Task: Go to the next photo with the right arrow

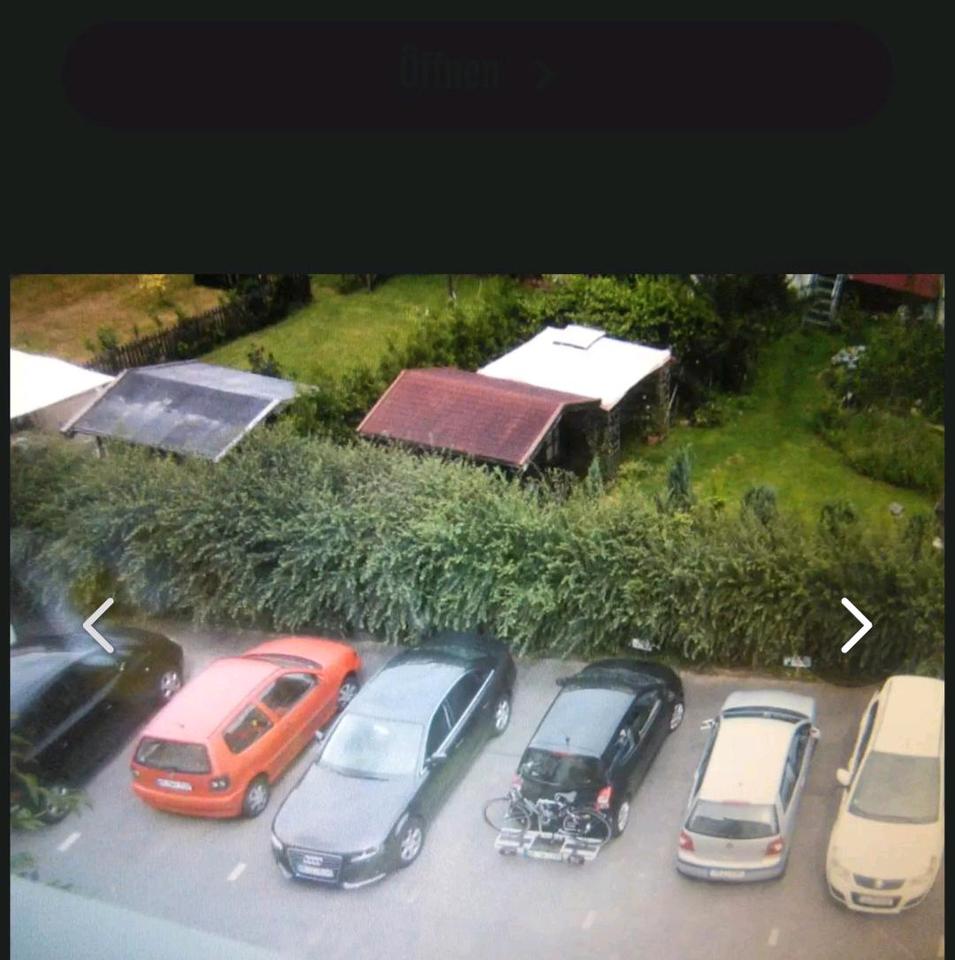Action: pyautogui.click(x=856, y=626)
